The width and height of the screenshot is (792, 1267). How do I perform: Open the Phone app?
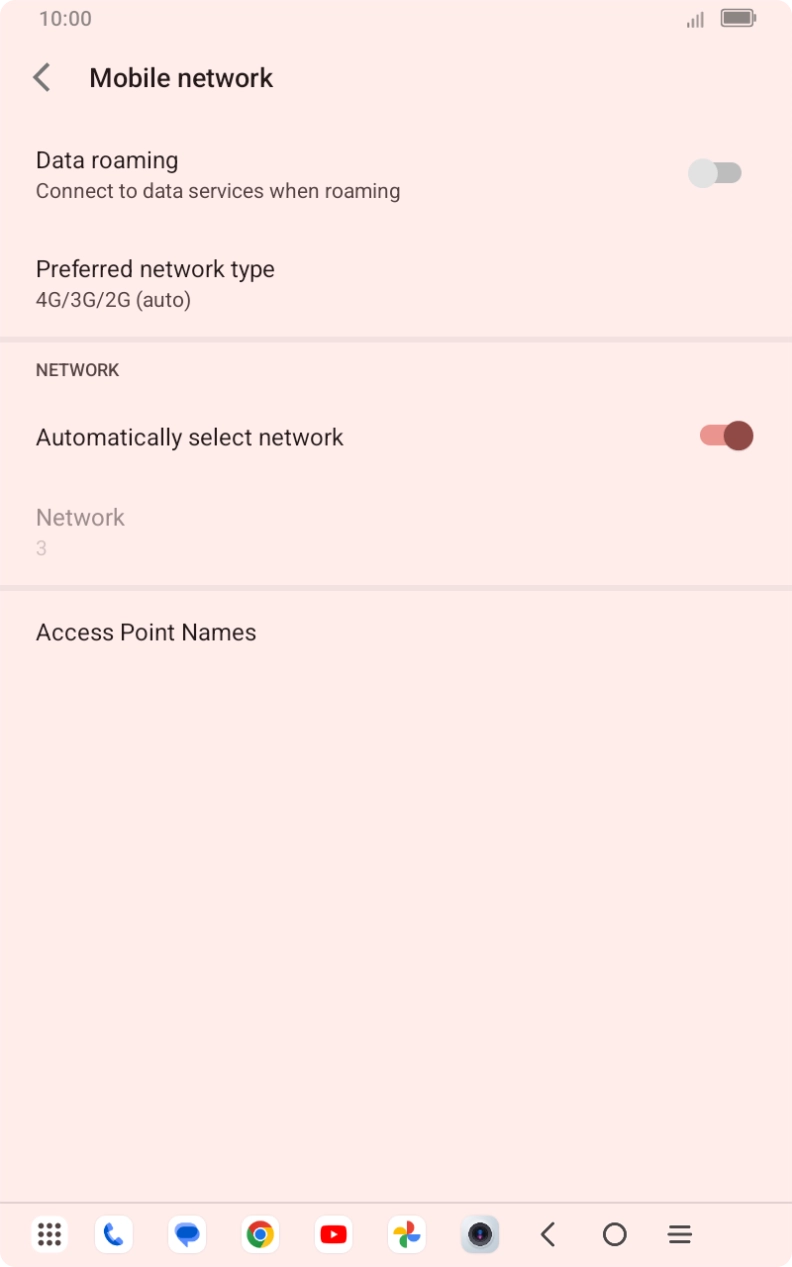[x=113, y=1234]
